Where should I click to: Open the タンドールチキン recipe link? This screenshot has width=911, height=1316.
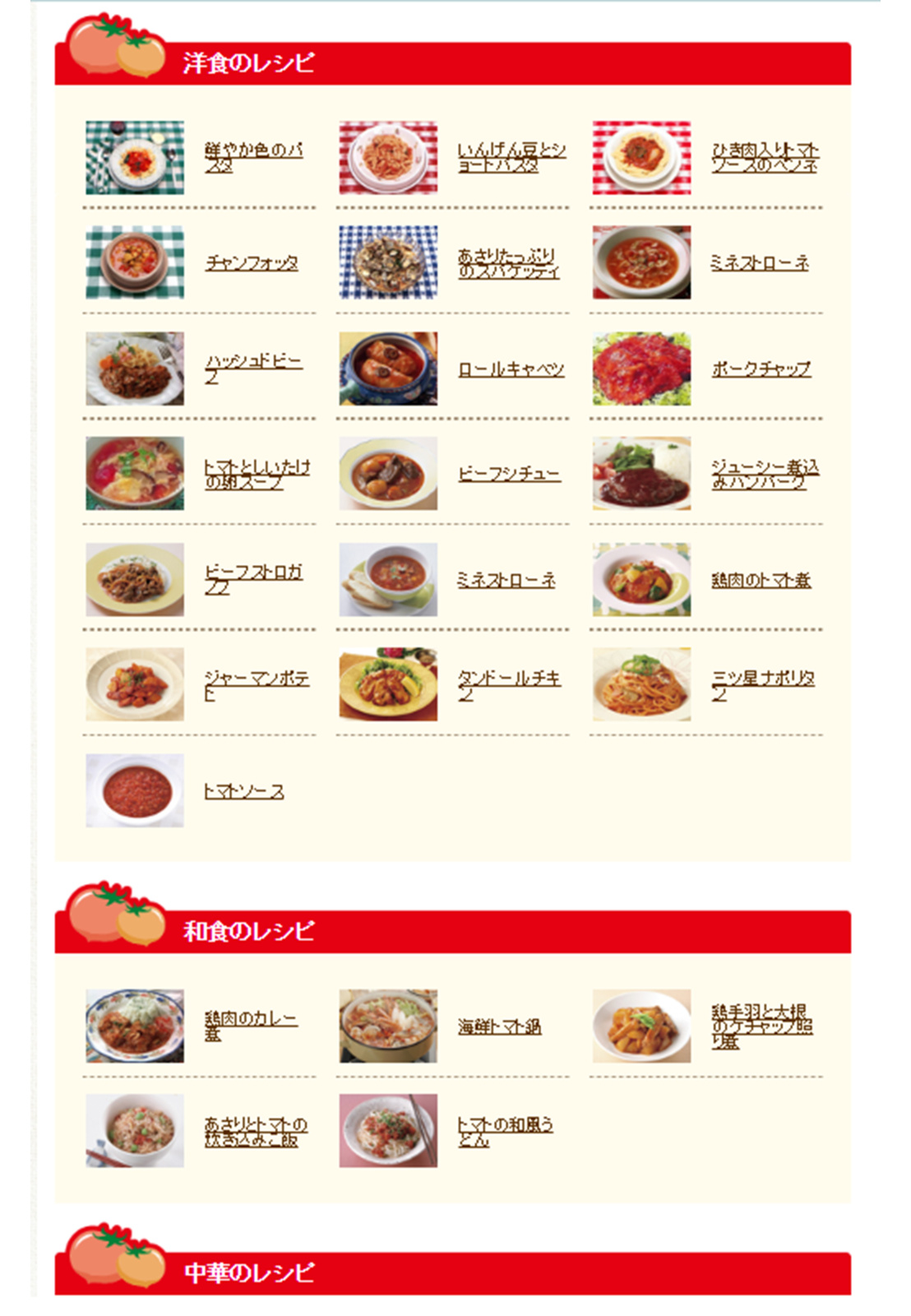point(508,685)
